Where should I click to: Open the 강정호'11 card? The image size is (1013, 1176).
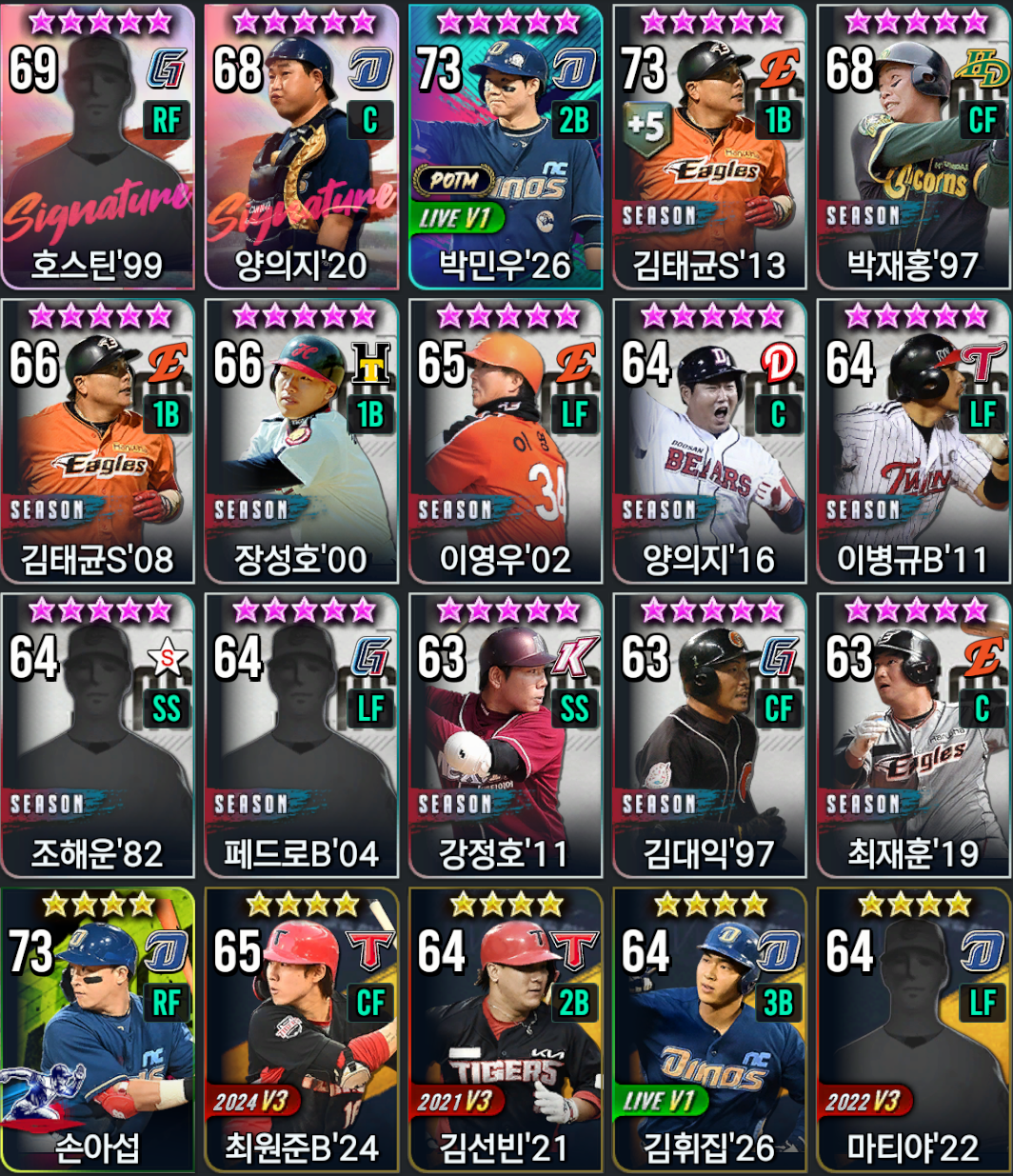pyautogui.click(x=506, y=736)
